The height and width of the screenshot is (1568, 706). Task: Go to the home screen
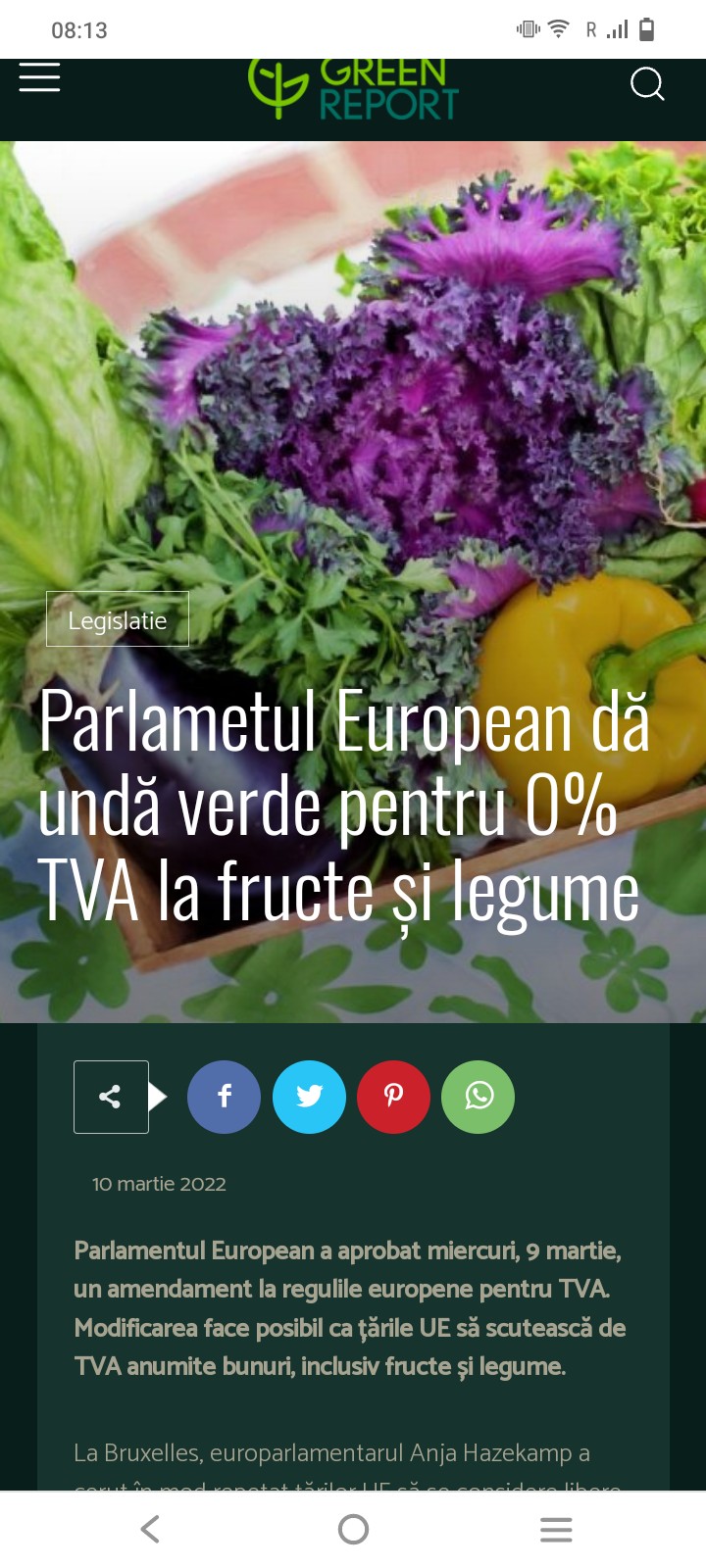(x=353, y=1529)
